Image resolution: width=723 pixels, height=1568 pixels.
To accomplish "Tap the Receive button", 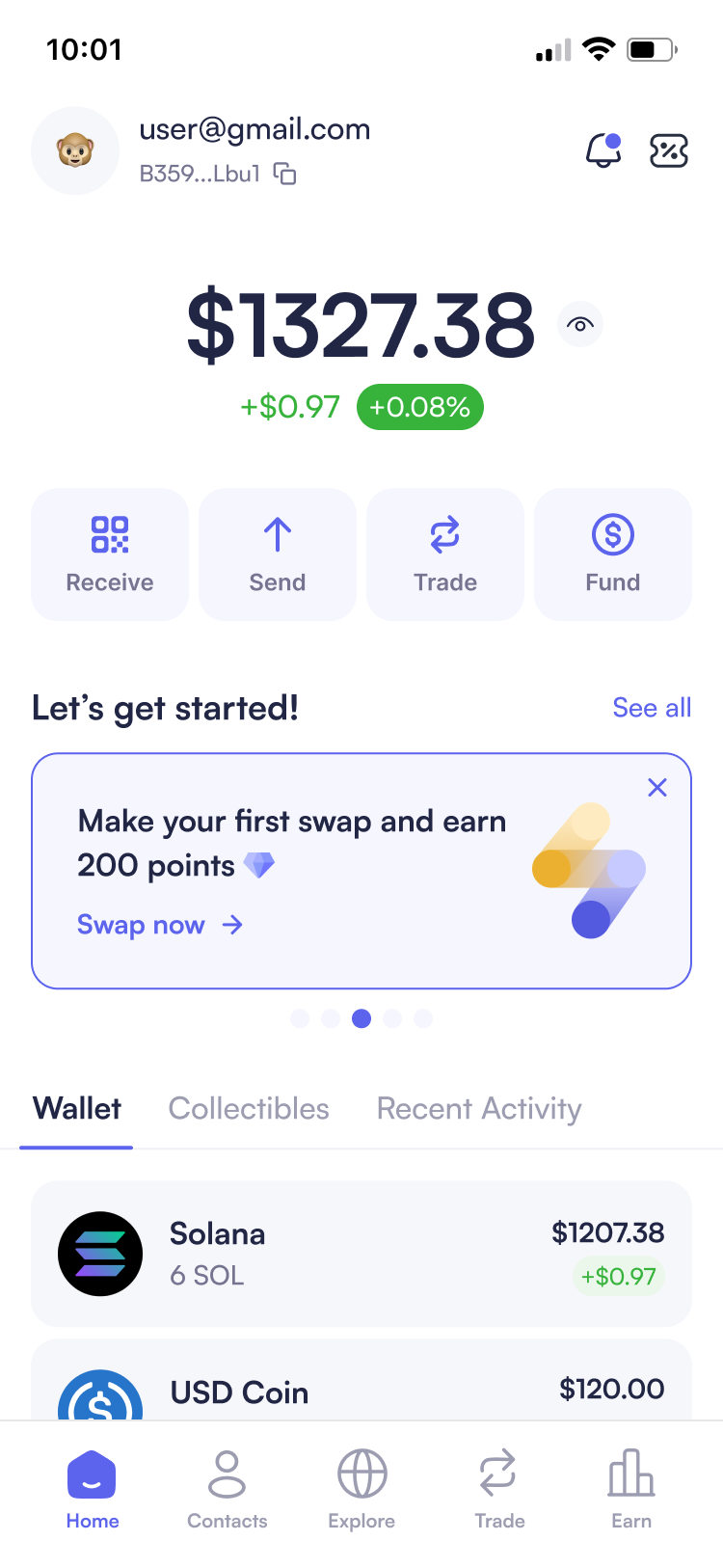I will (110, 554).
